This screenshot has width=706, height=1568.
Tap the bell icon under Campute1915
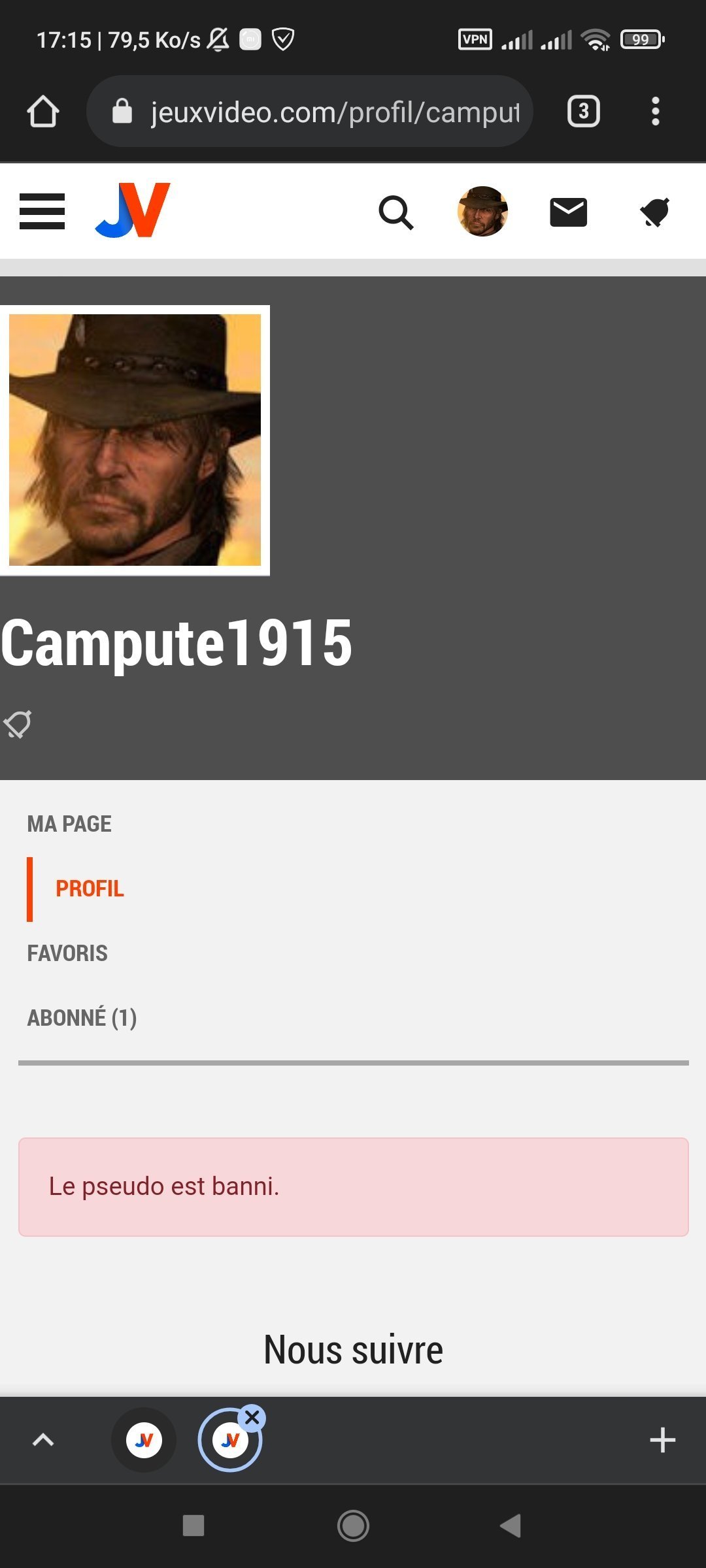18,724
